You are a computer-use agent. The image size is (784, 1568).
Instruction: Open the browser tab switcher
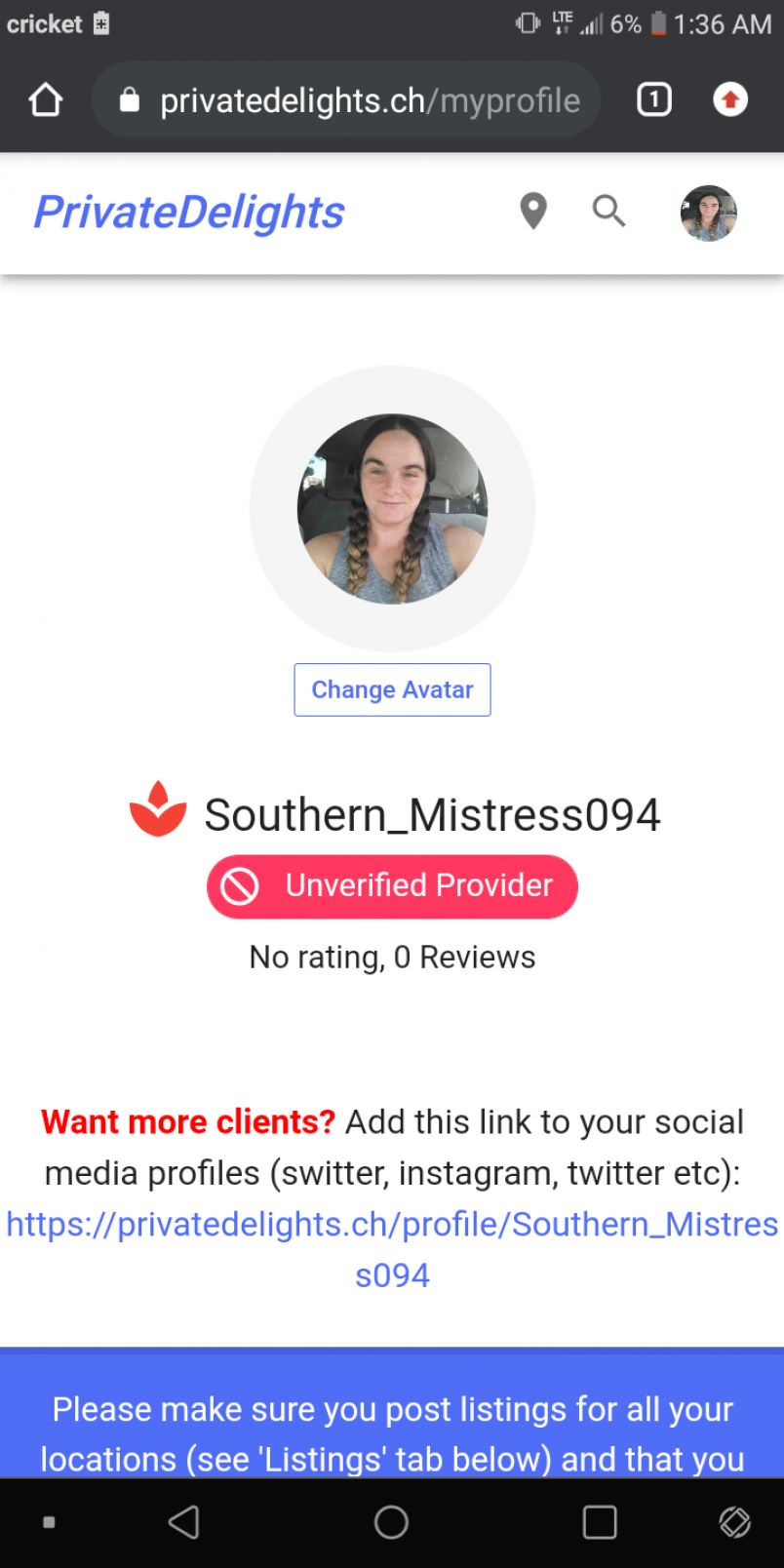coord(654,99)
